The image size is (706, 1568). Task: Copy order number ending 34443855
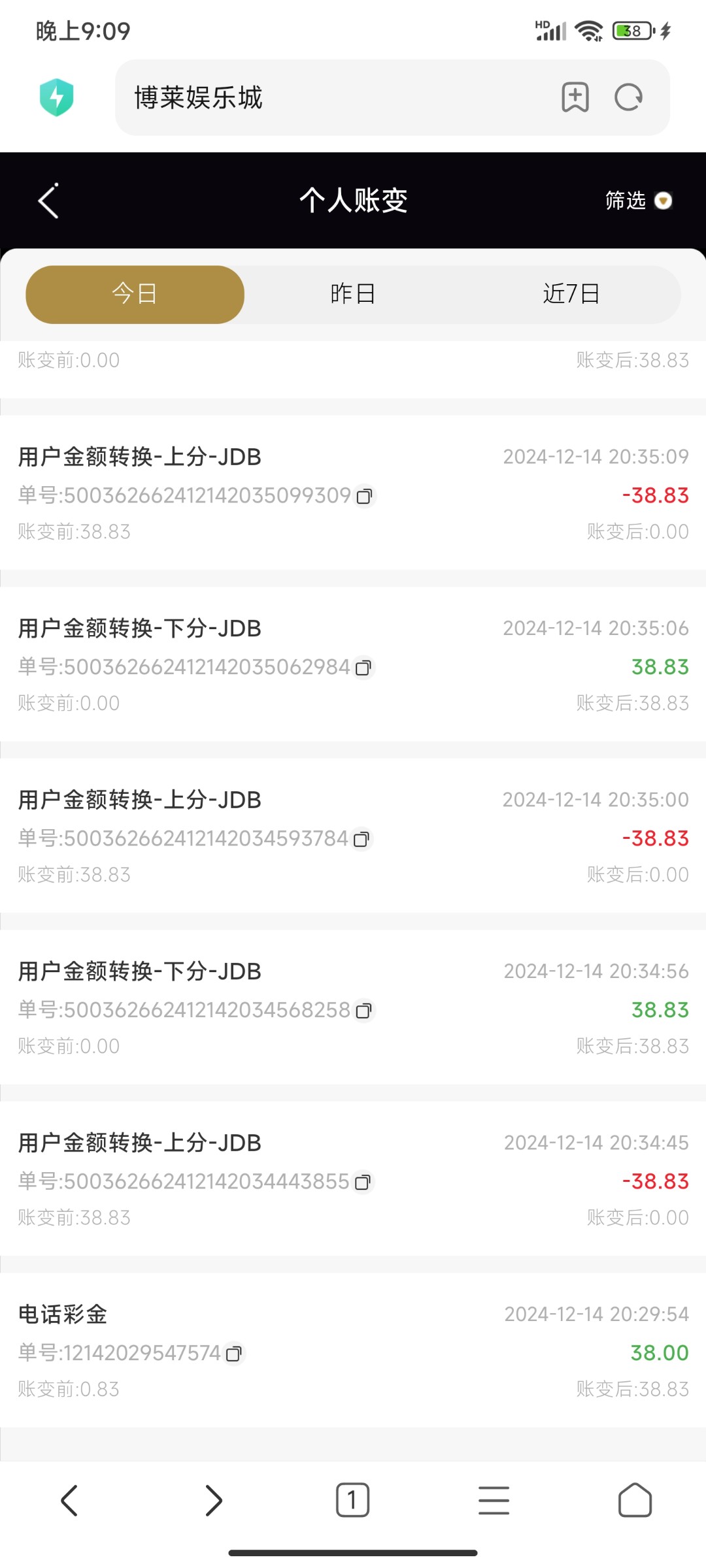point(362,1182)
